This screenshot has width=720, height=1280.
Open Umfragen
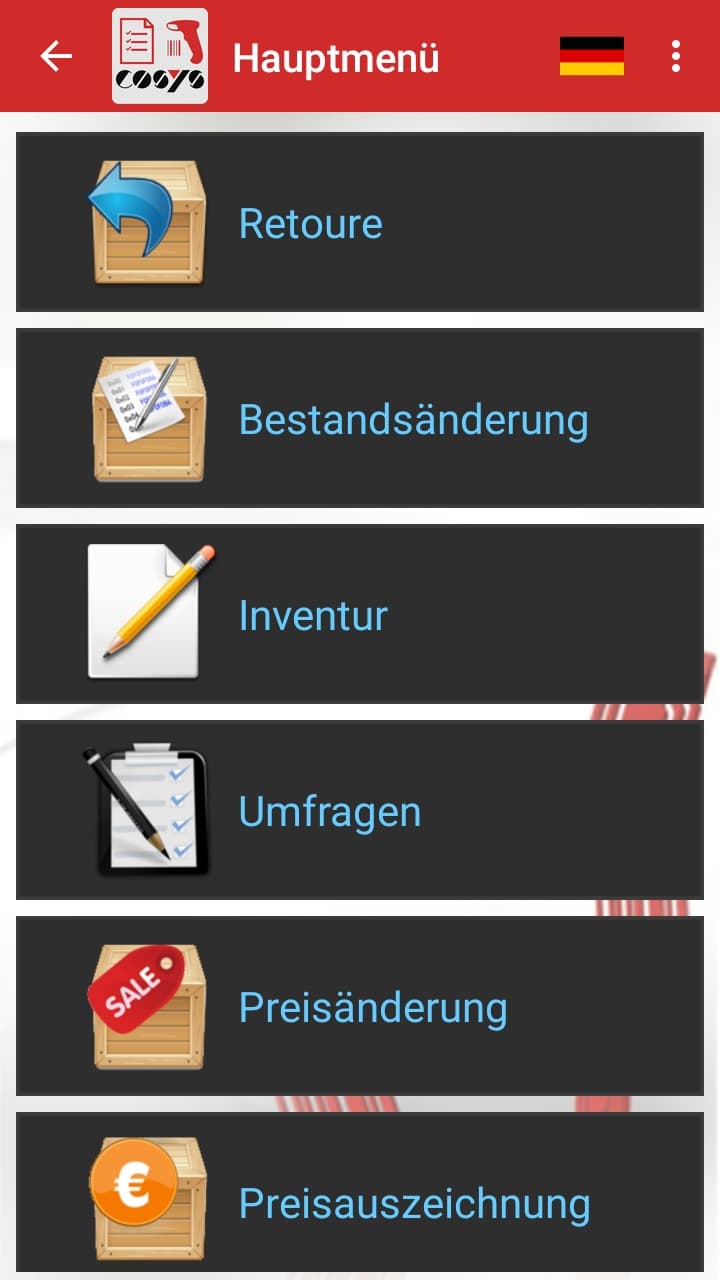360,810
